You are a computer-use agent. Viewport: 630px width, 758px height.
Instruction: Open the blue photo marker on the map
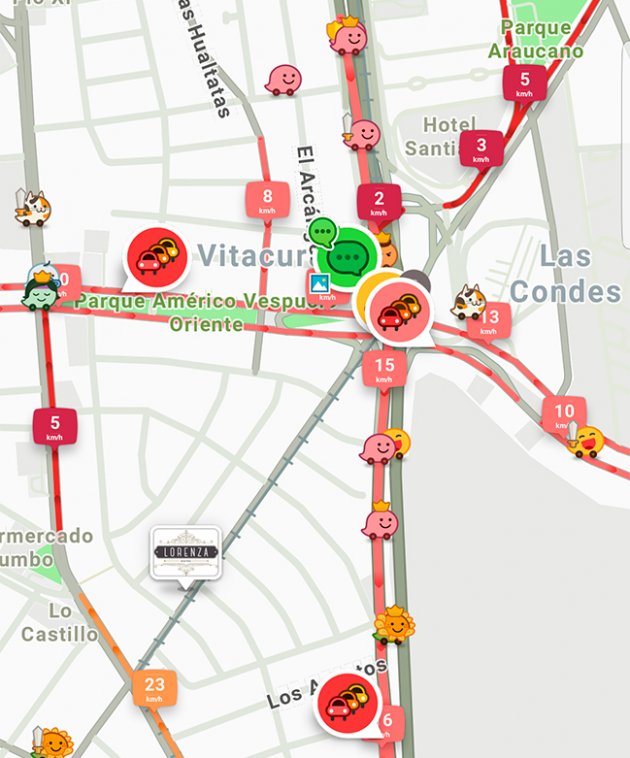(x=321, y=284)
